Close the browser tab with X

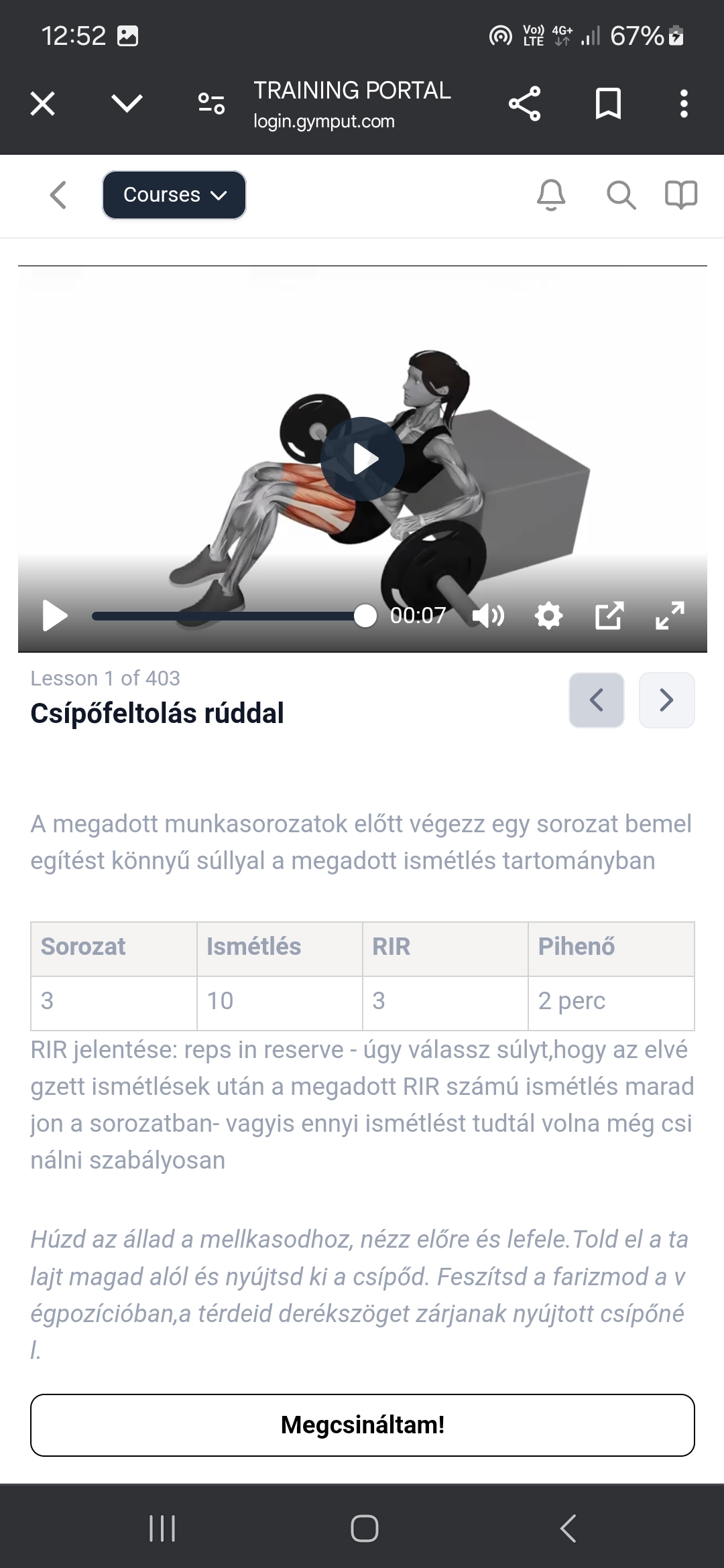click(43, 104)
